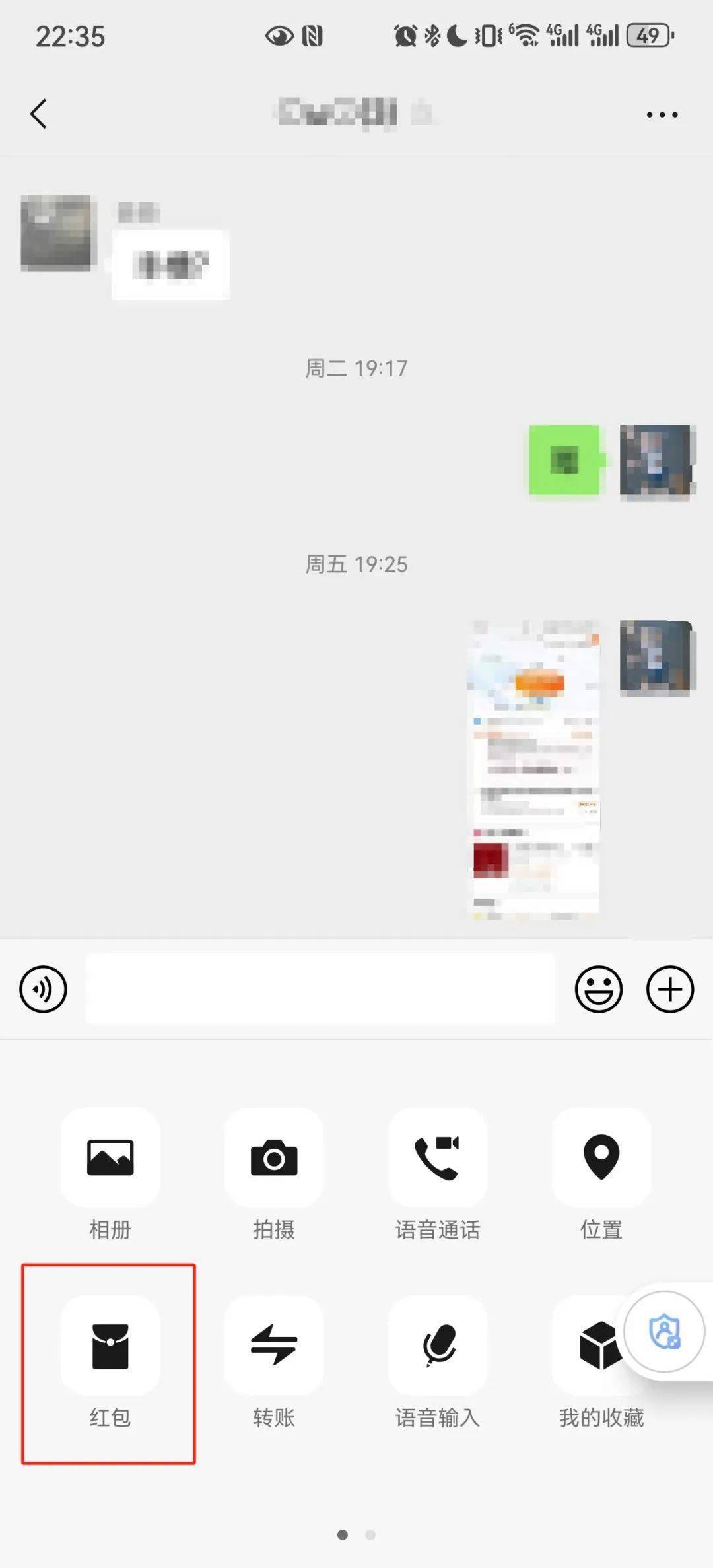Image resolution: width=713 pixels, height=1568 pixels.
Task: Open the chat's three-dot menu
Action: pyautogui.click(x=662, y=115)
